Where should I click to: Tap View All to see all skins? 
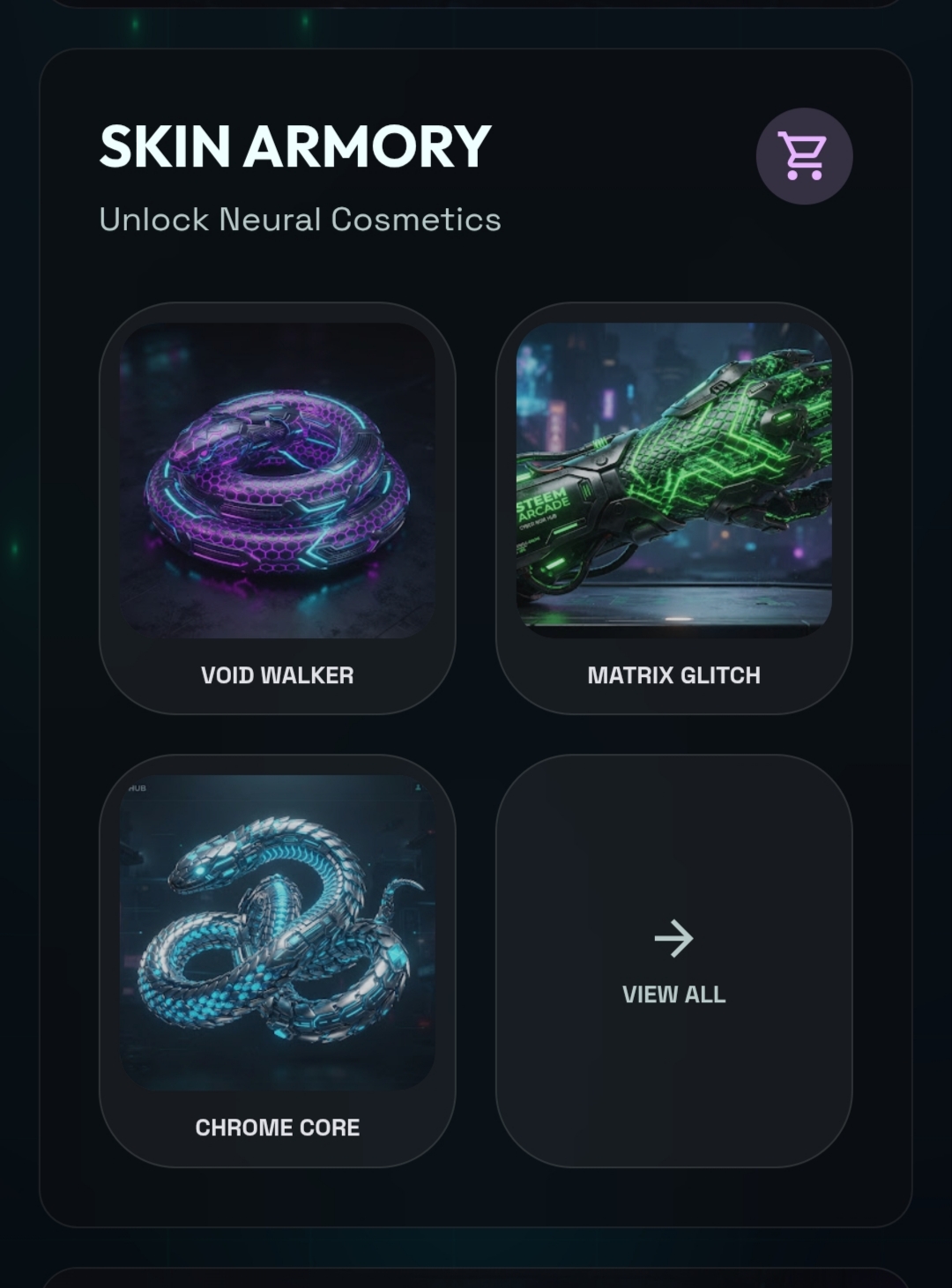[674, 961]
